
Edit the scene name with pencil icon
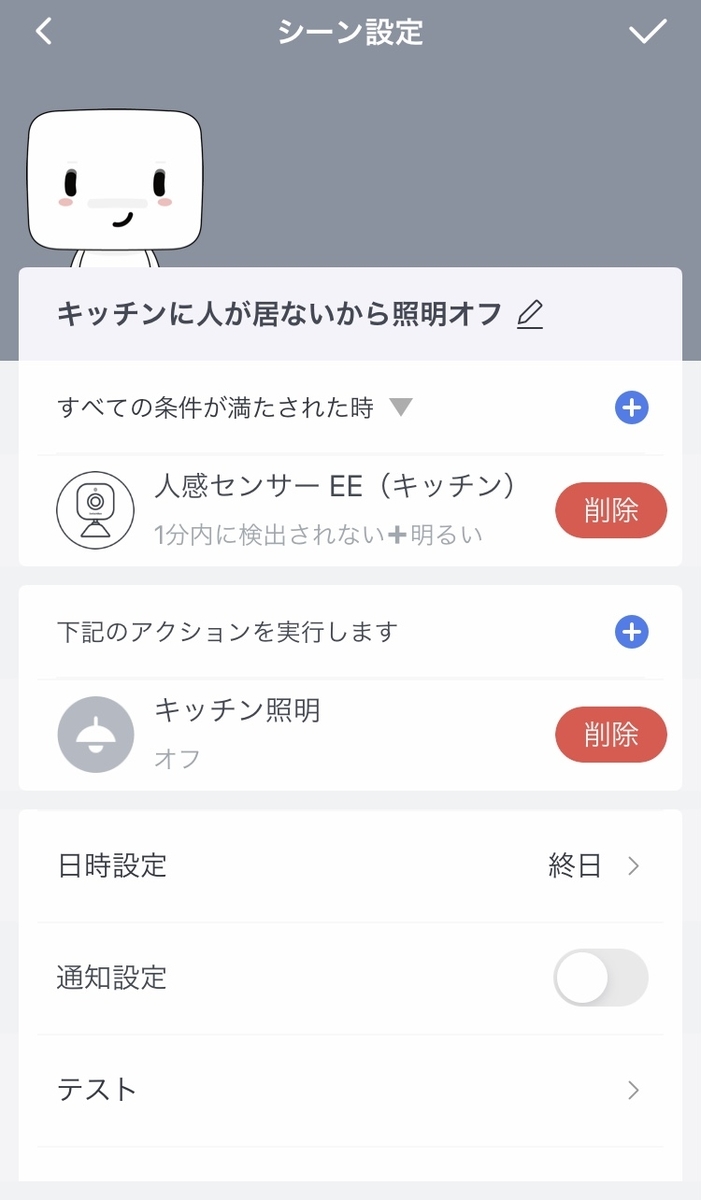(x=530, y=315)
